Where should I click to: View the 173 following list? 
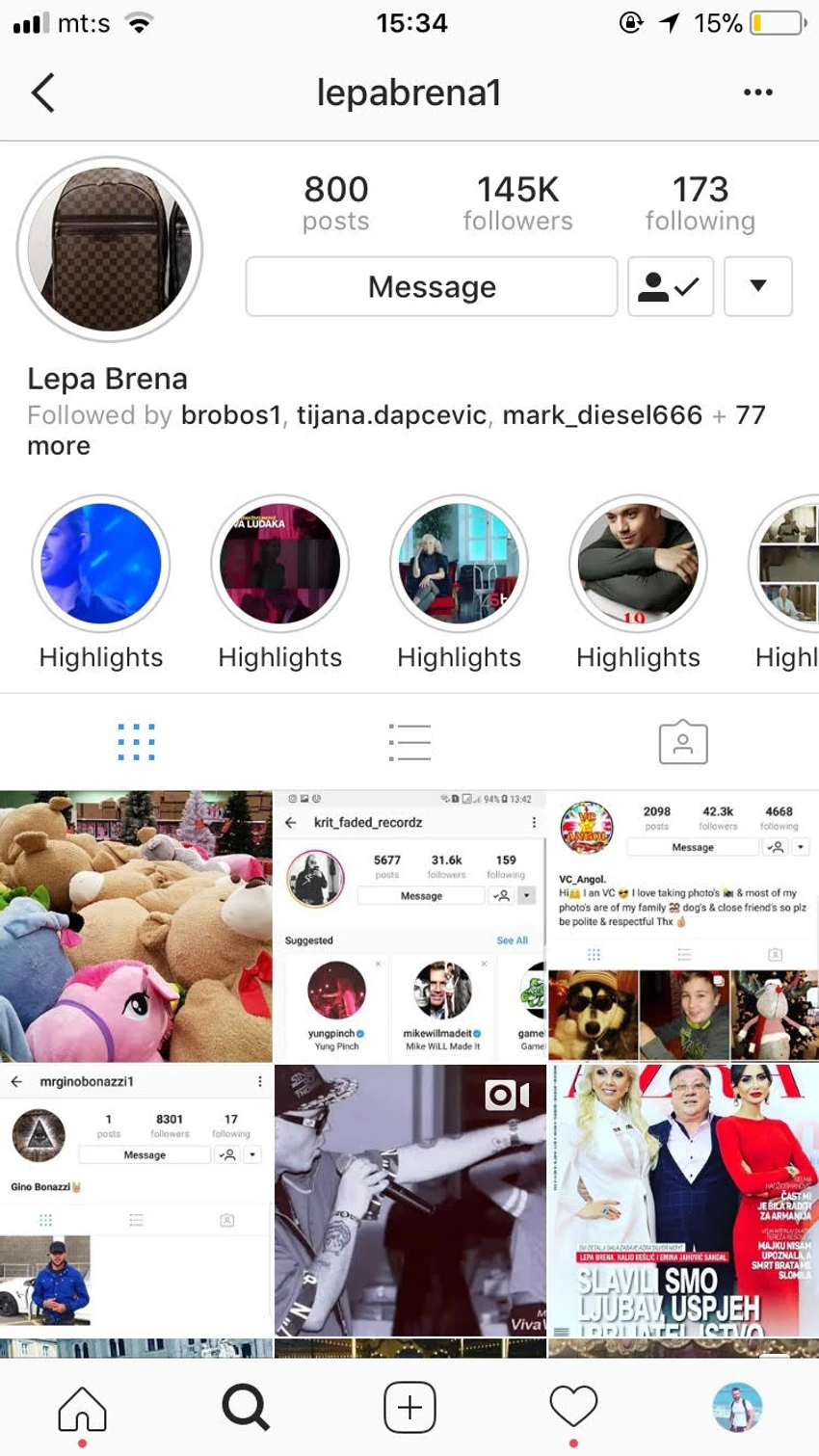(700, 203)
